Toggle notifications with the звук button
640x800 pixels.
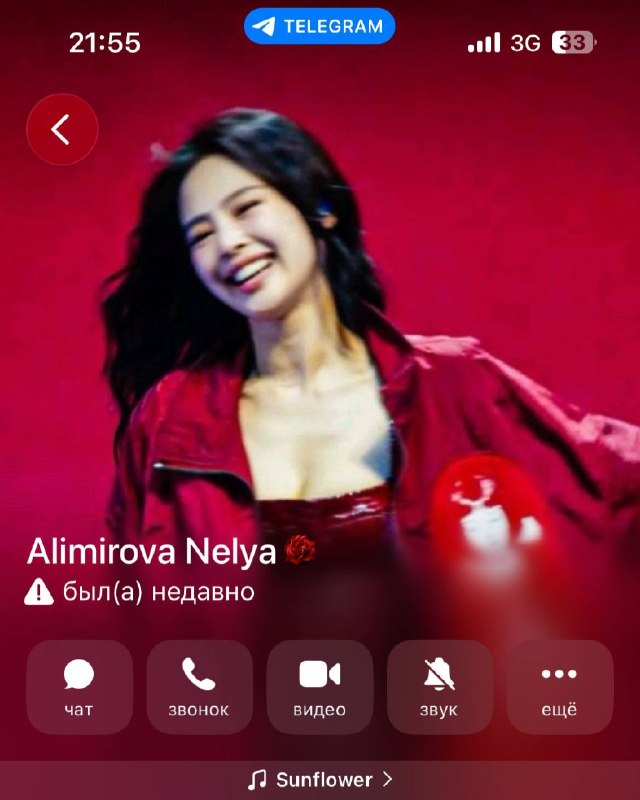point(439,687)
